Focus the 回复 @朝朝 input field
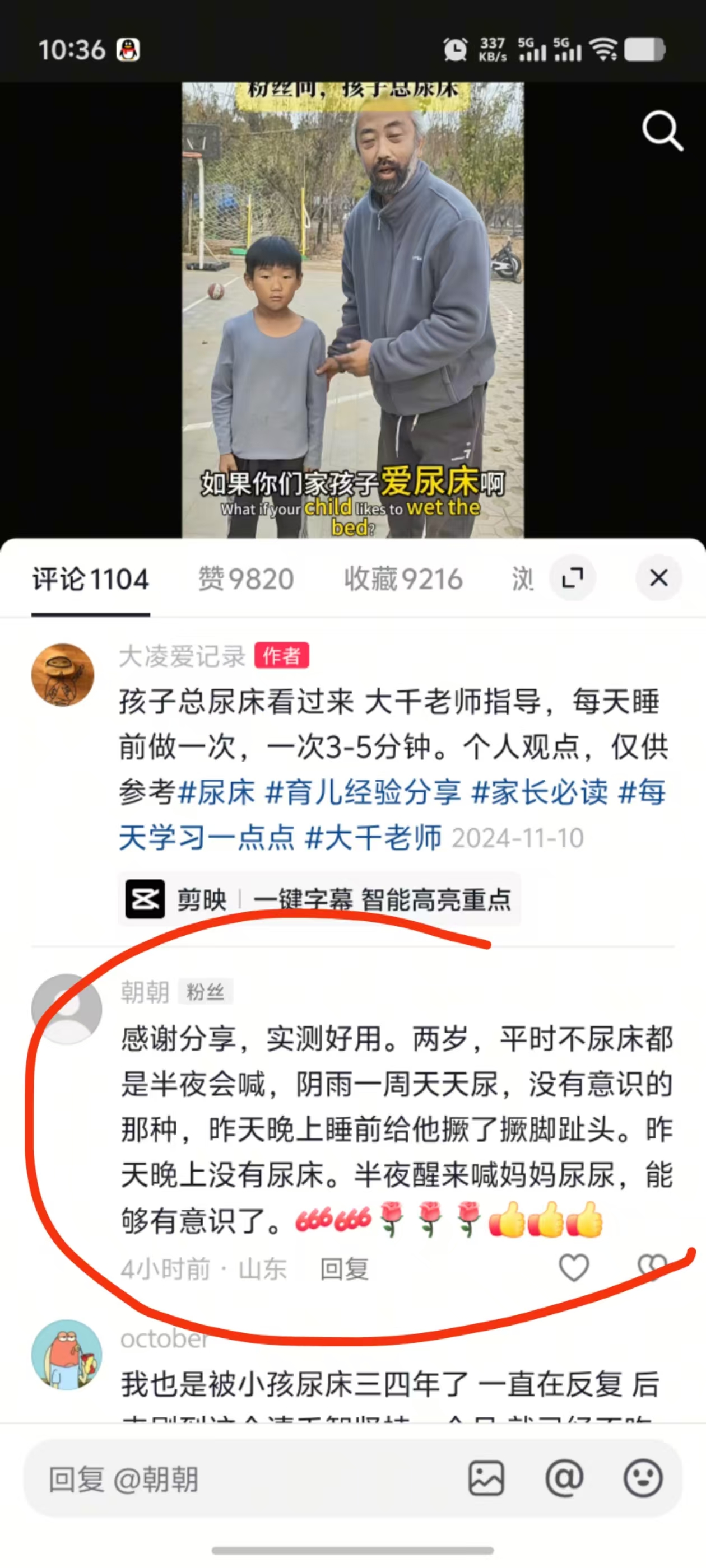 pos(244,1479)
